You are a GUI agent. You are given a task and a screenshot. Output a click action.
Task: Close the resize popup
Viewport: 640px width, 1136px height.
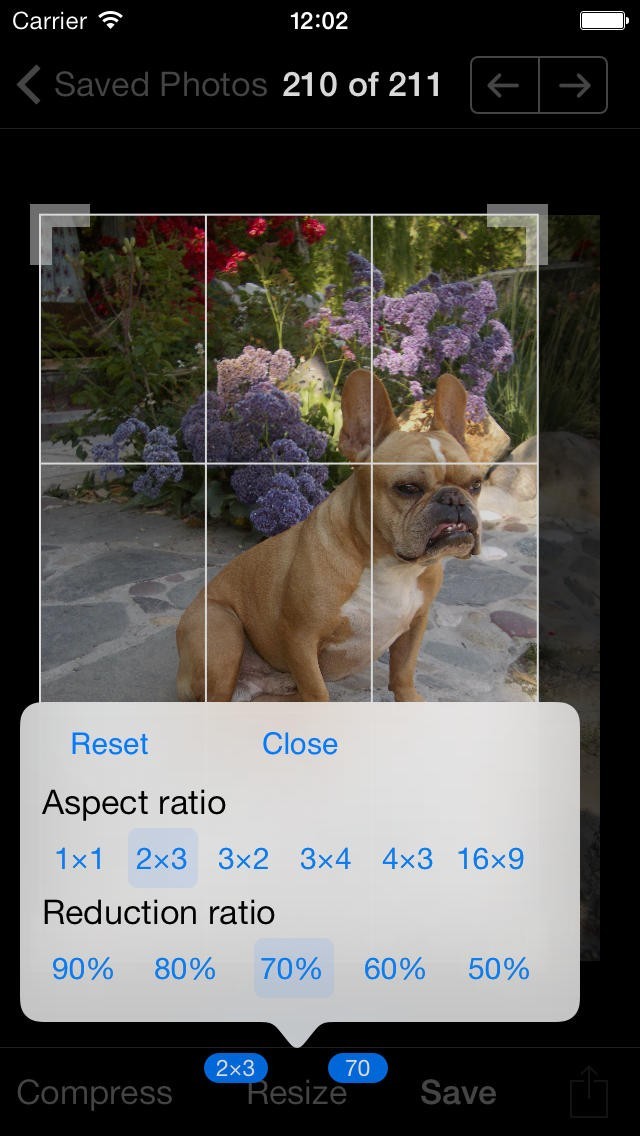(x=299, y=744)
